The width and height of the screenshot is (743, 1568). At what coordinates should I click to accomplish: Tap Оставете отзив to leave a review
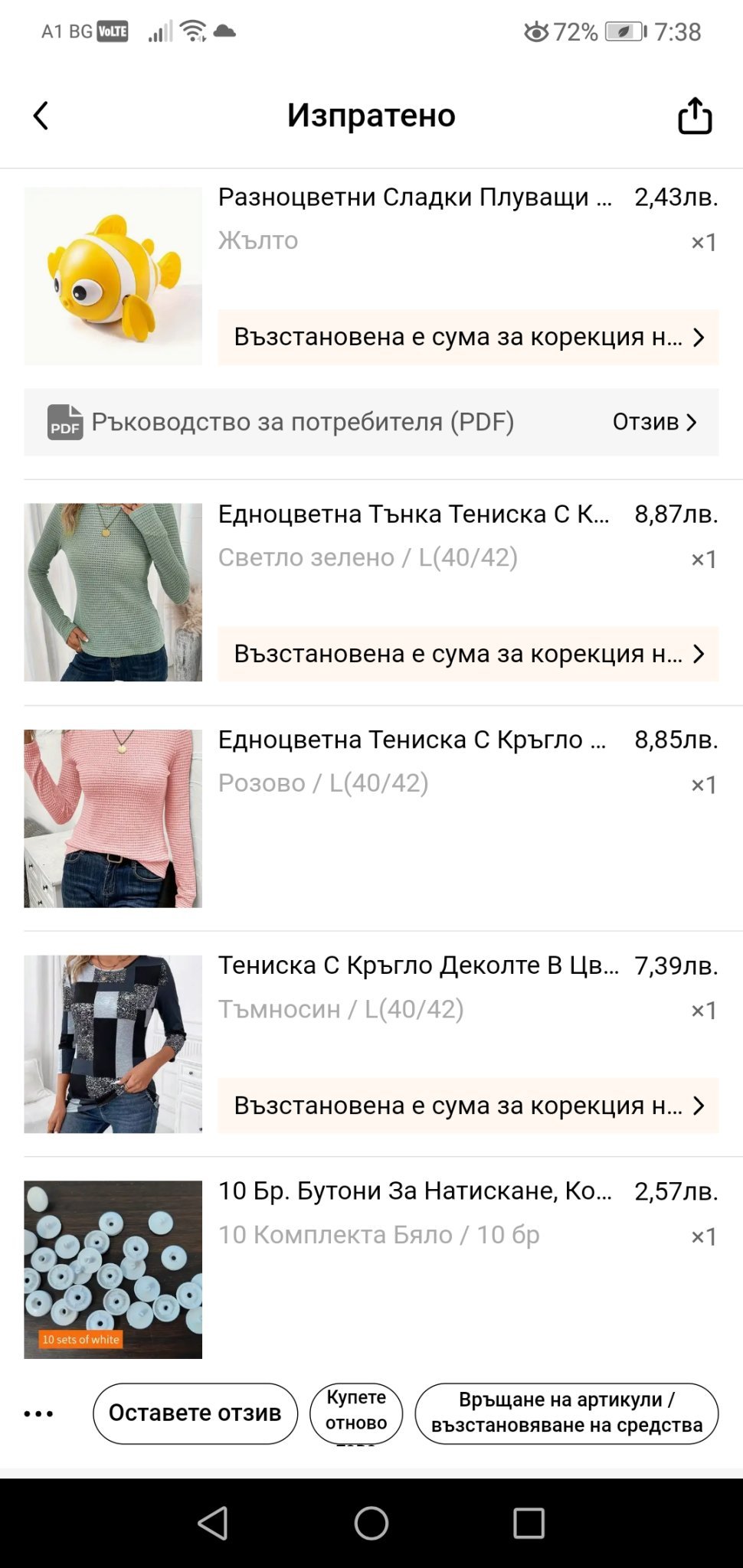coord(195,1413)
